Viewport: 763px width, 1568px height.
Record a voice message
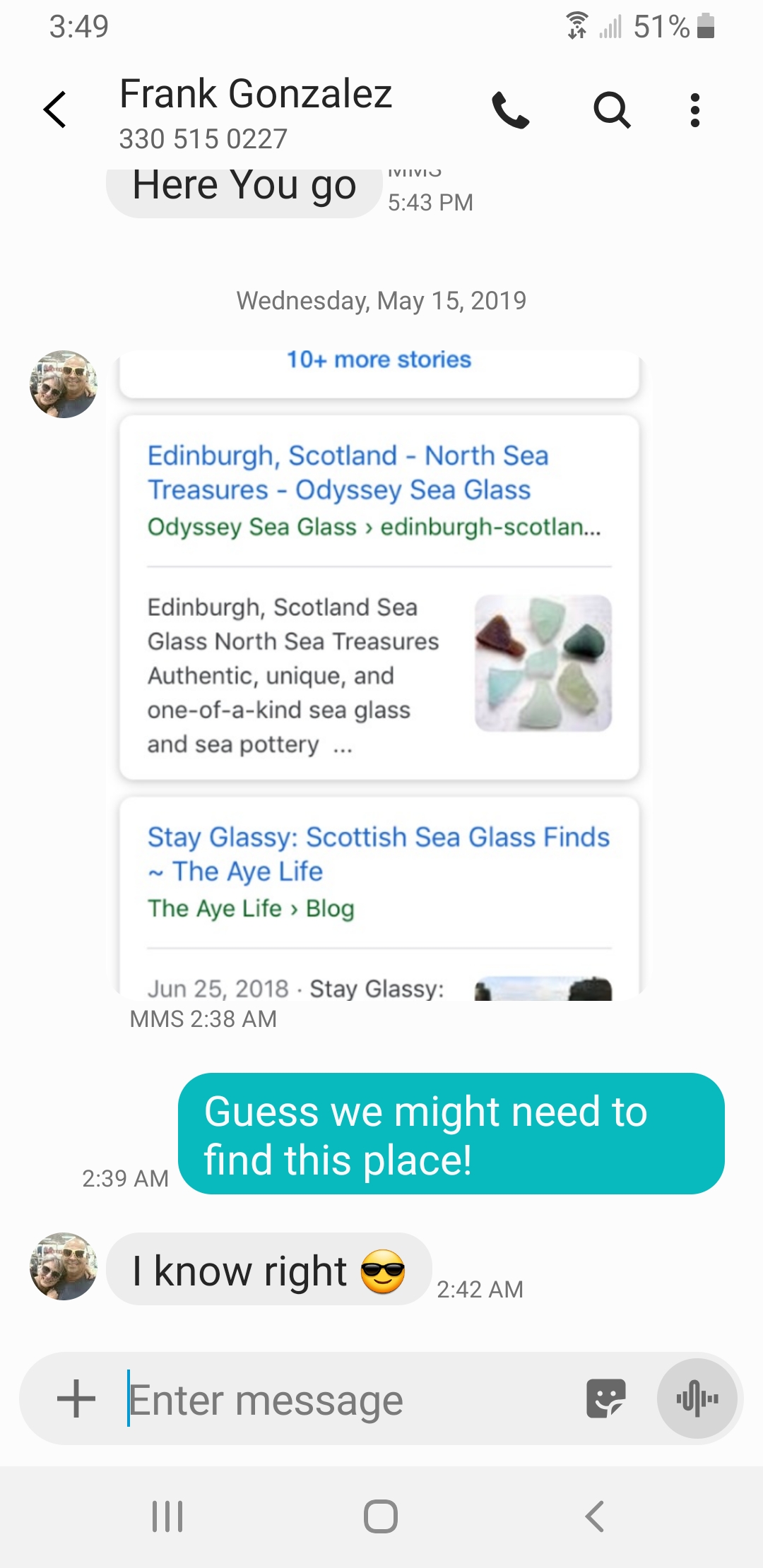click(697, 1398)
